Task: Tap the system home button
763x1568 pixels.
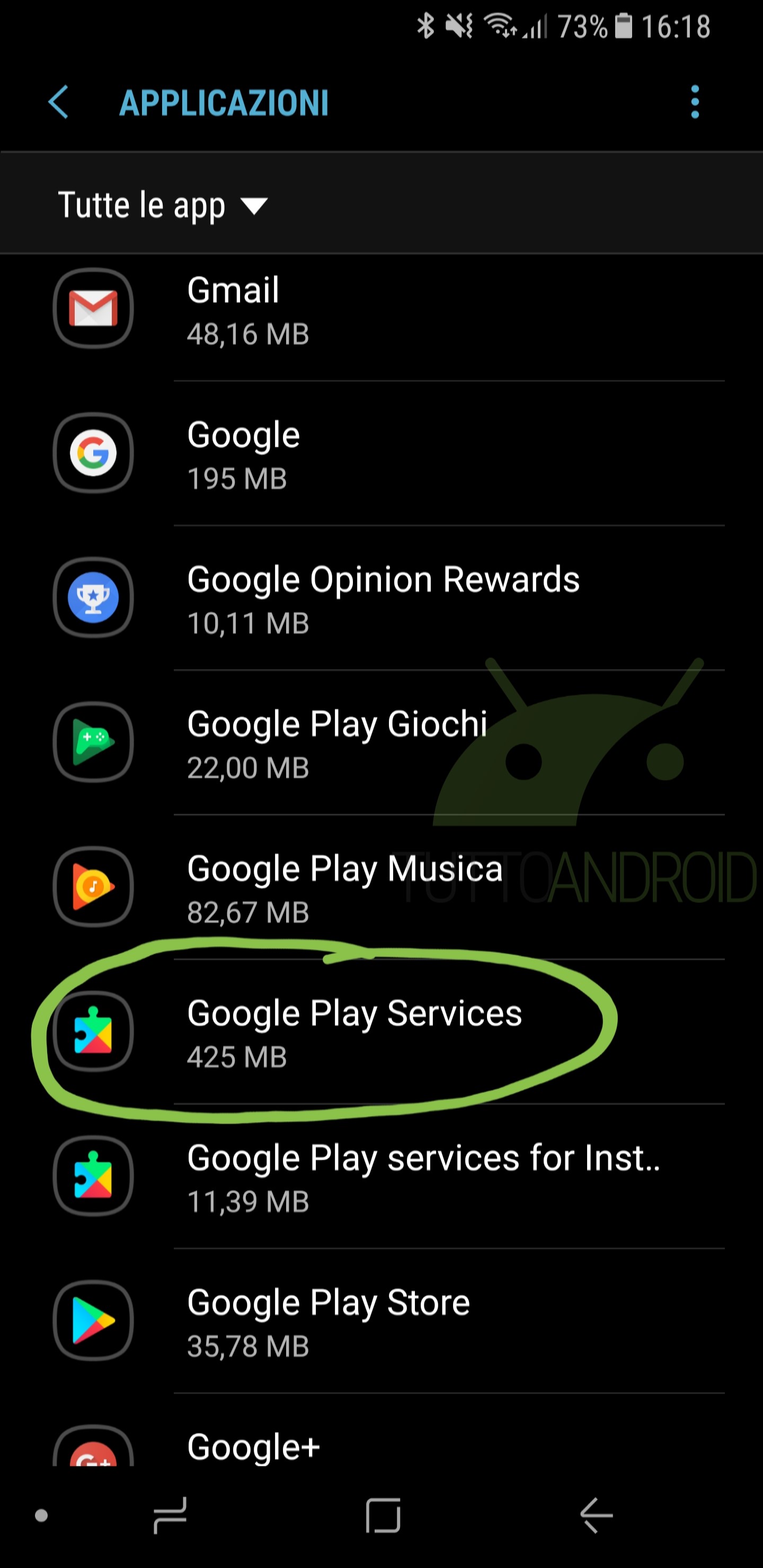Action: pyautogui.click(x=383, y=1515)
